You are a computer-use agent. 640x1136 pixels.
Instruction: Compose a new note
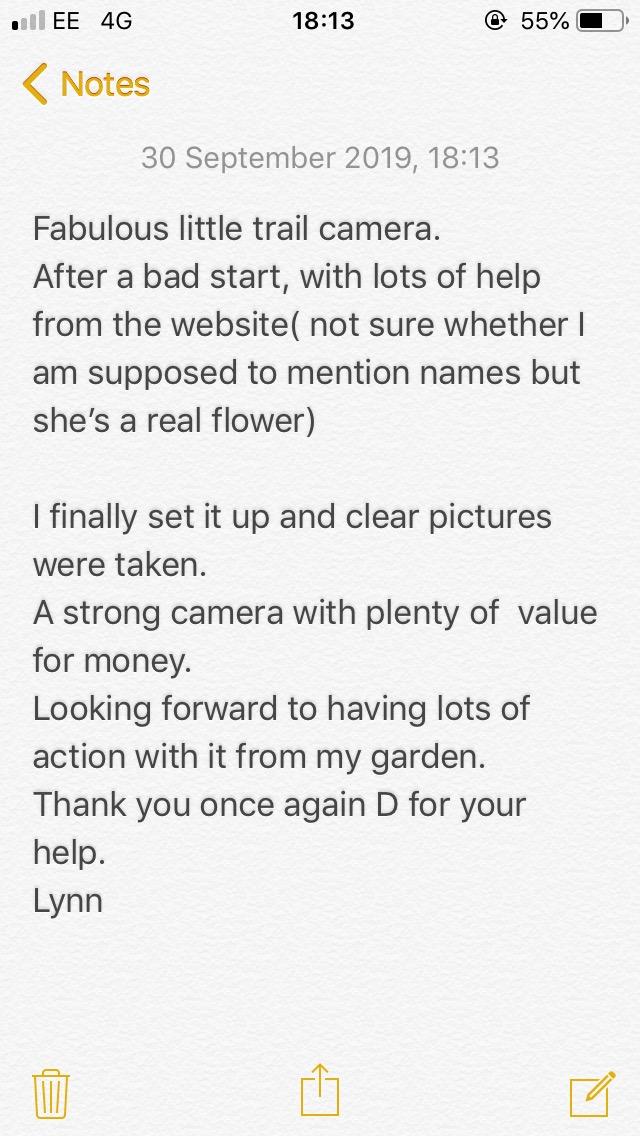tap(590, 1092)
